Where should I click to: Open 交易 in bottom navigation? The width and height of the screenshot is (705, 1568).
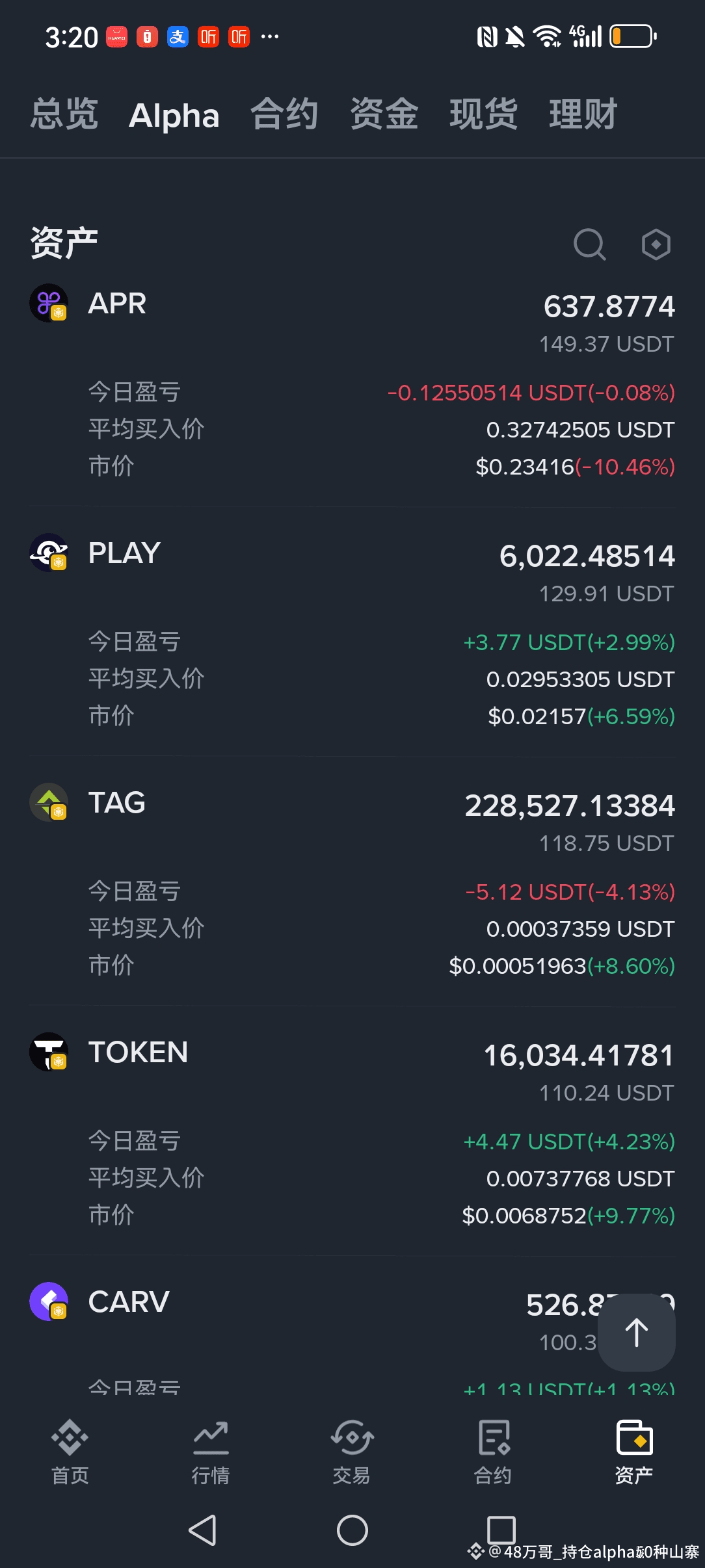[352, 1451]
